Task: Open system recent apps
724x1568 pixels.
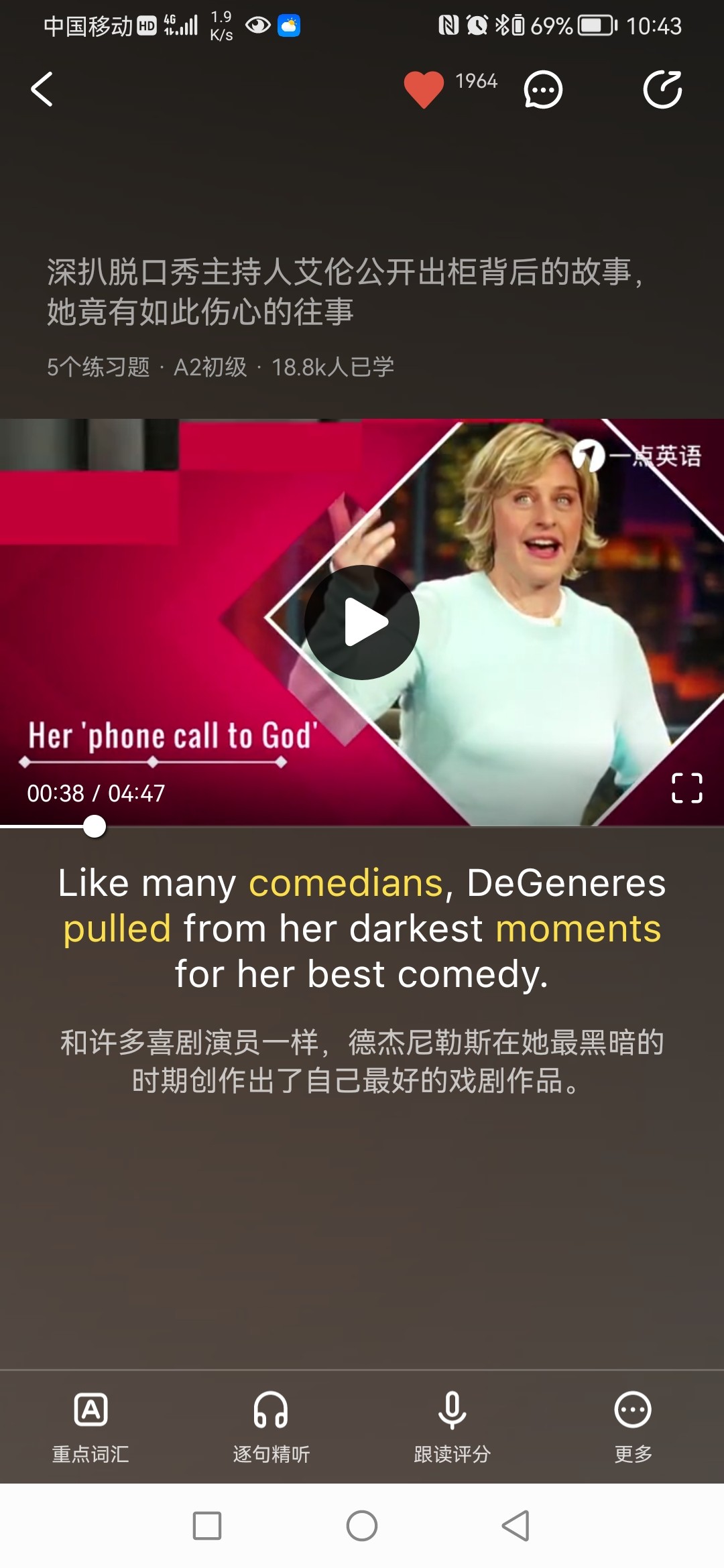Action: click(x=207, y=1526)
